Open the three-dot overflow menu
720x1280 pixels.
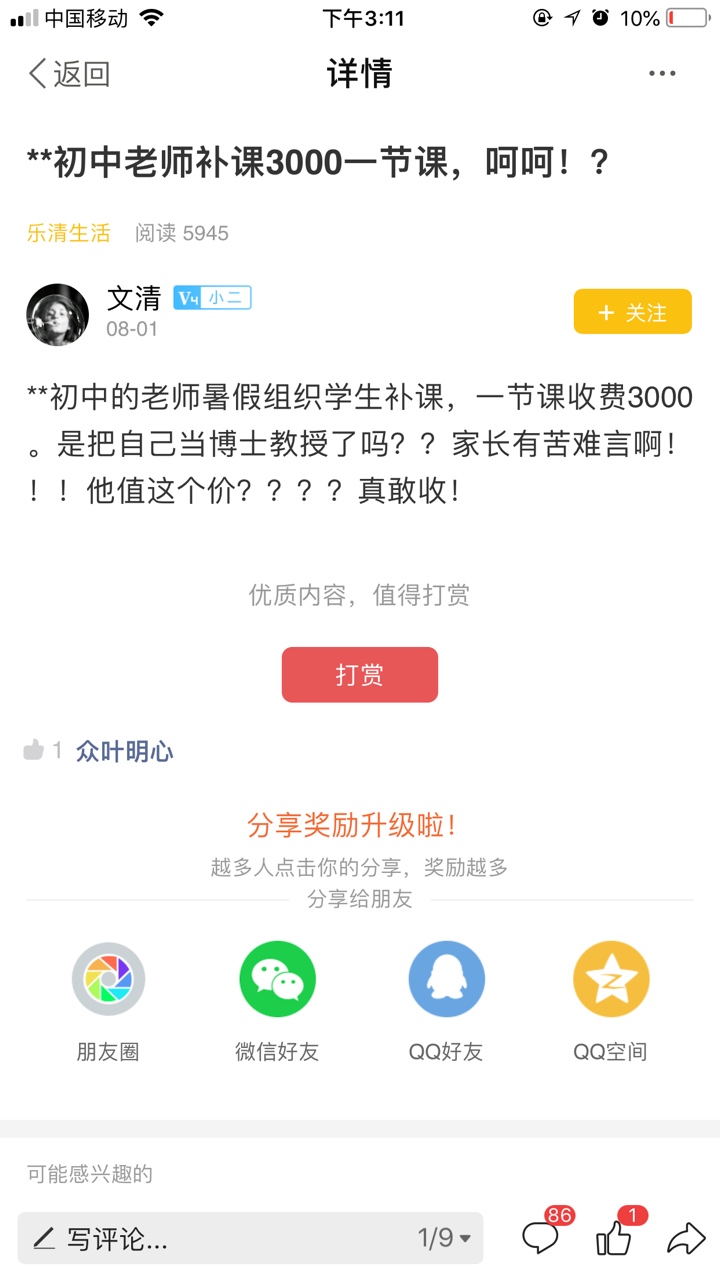(x=662, y=74)
